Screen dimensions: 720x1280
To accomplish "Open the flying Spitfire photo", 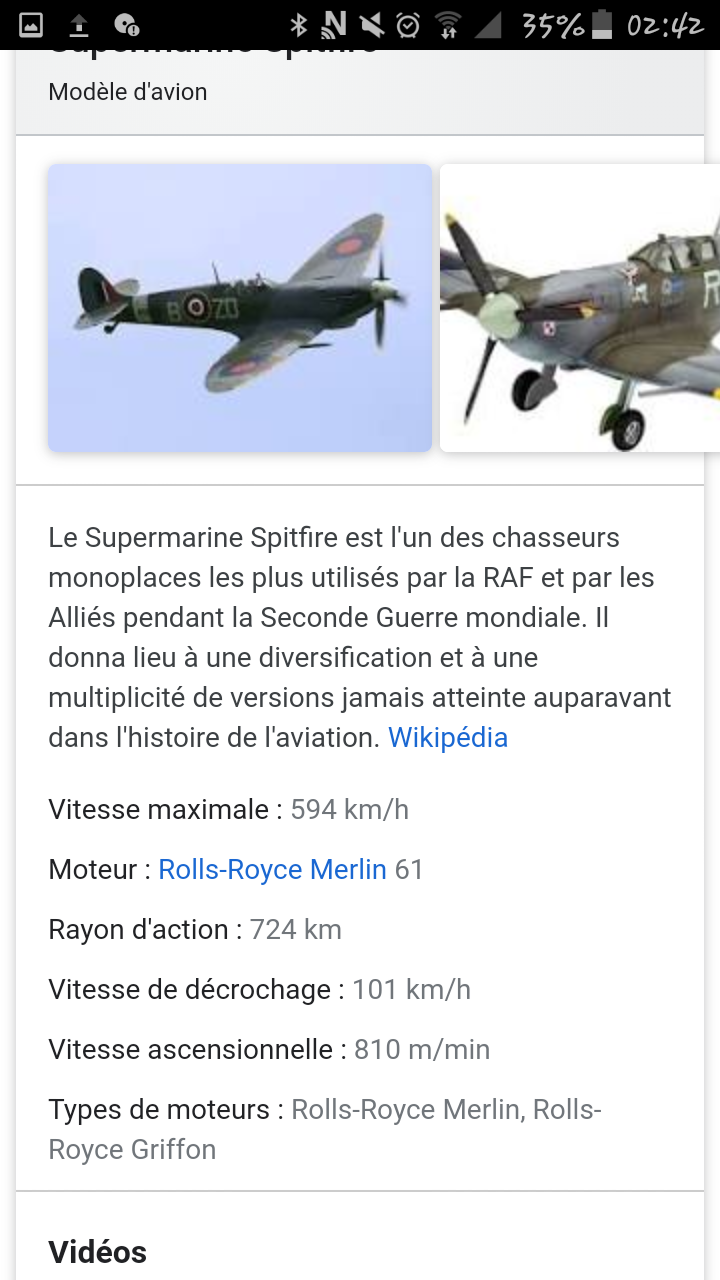I will point(240,307).
